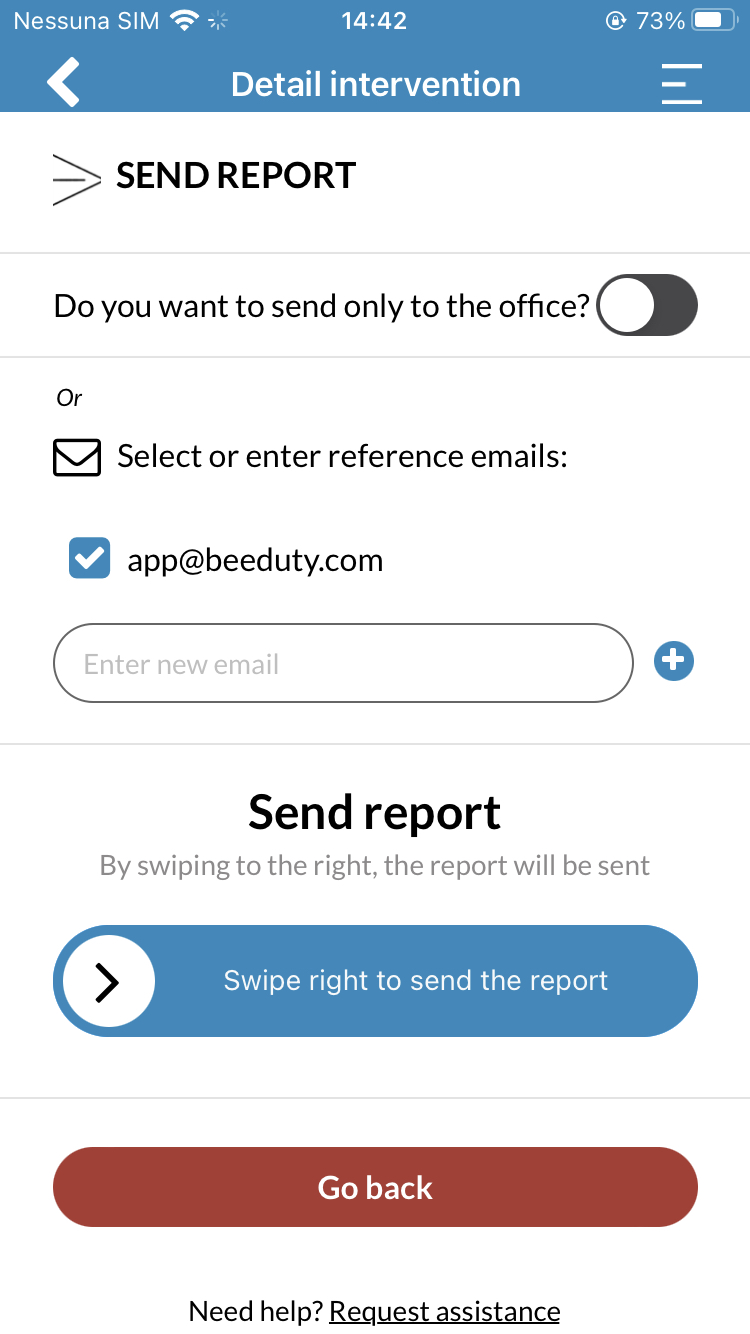This screenshot has height=1334, width=750.
Task: Add the new email with plus icon
Action: click(674, 661)
